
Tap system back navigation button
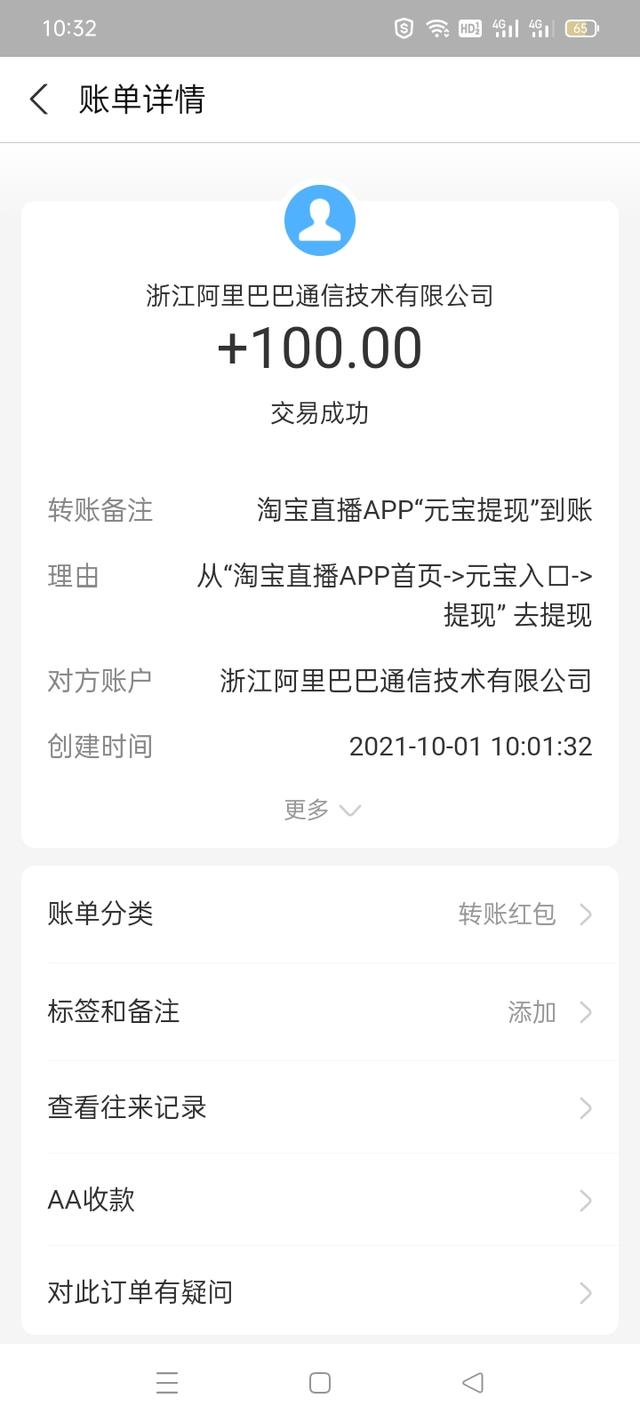click(472, 1383)
